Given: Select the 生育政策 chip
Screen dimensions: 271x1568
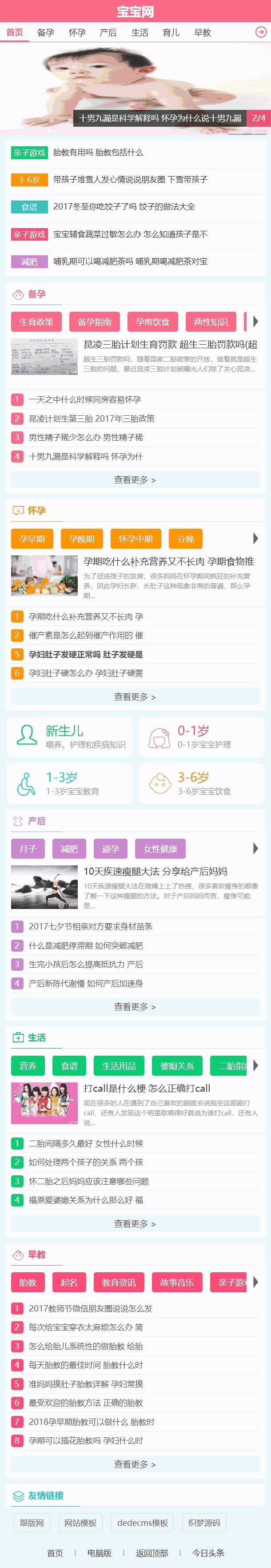Looking at the screenshot, I should pos(36,322).
